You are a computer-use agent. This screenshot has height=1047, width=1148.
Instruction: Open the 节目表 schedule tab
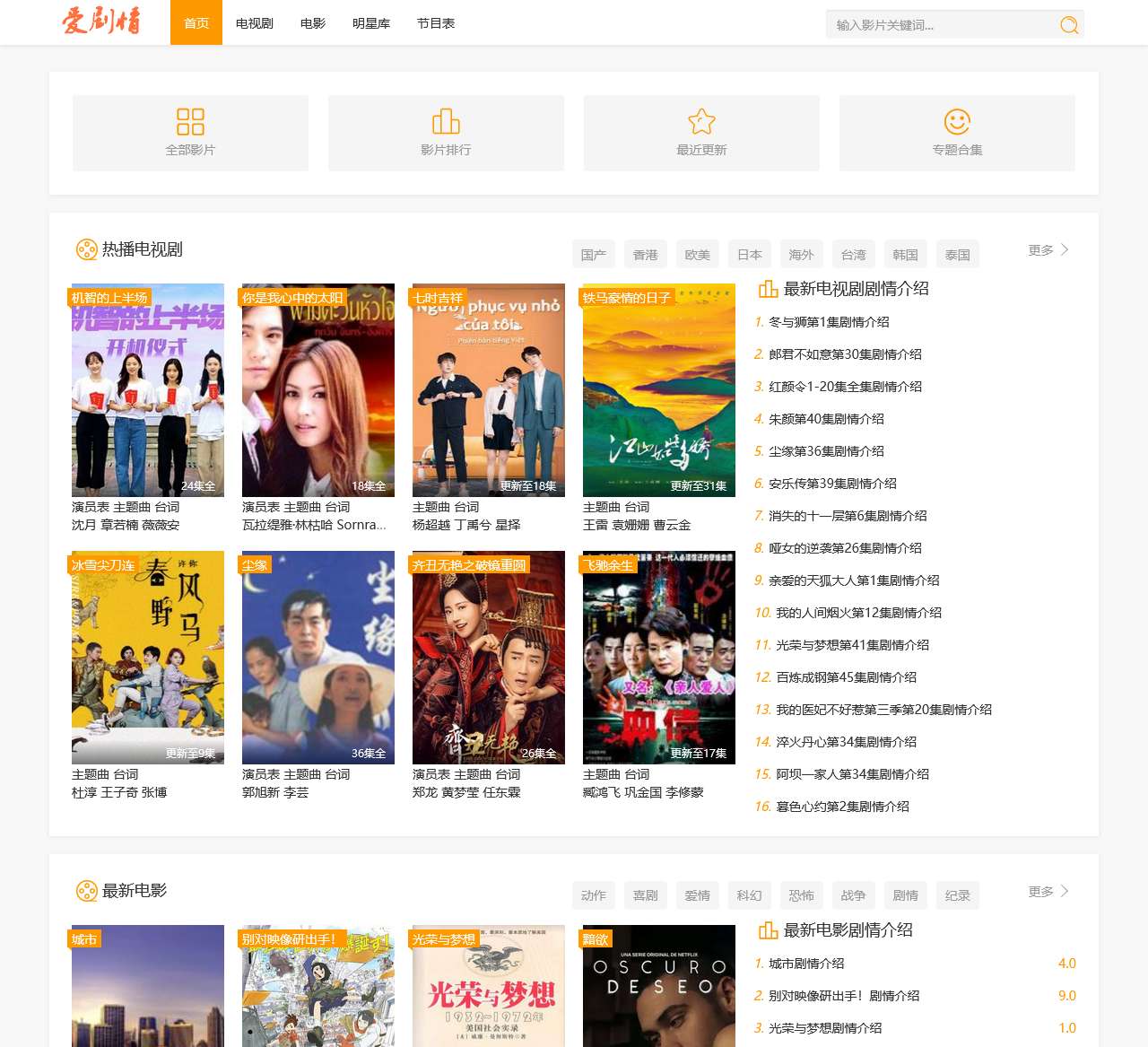click(x=436, y=23)
